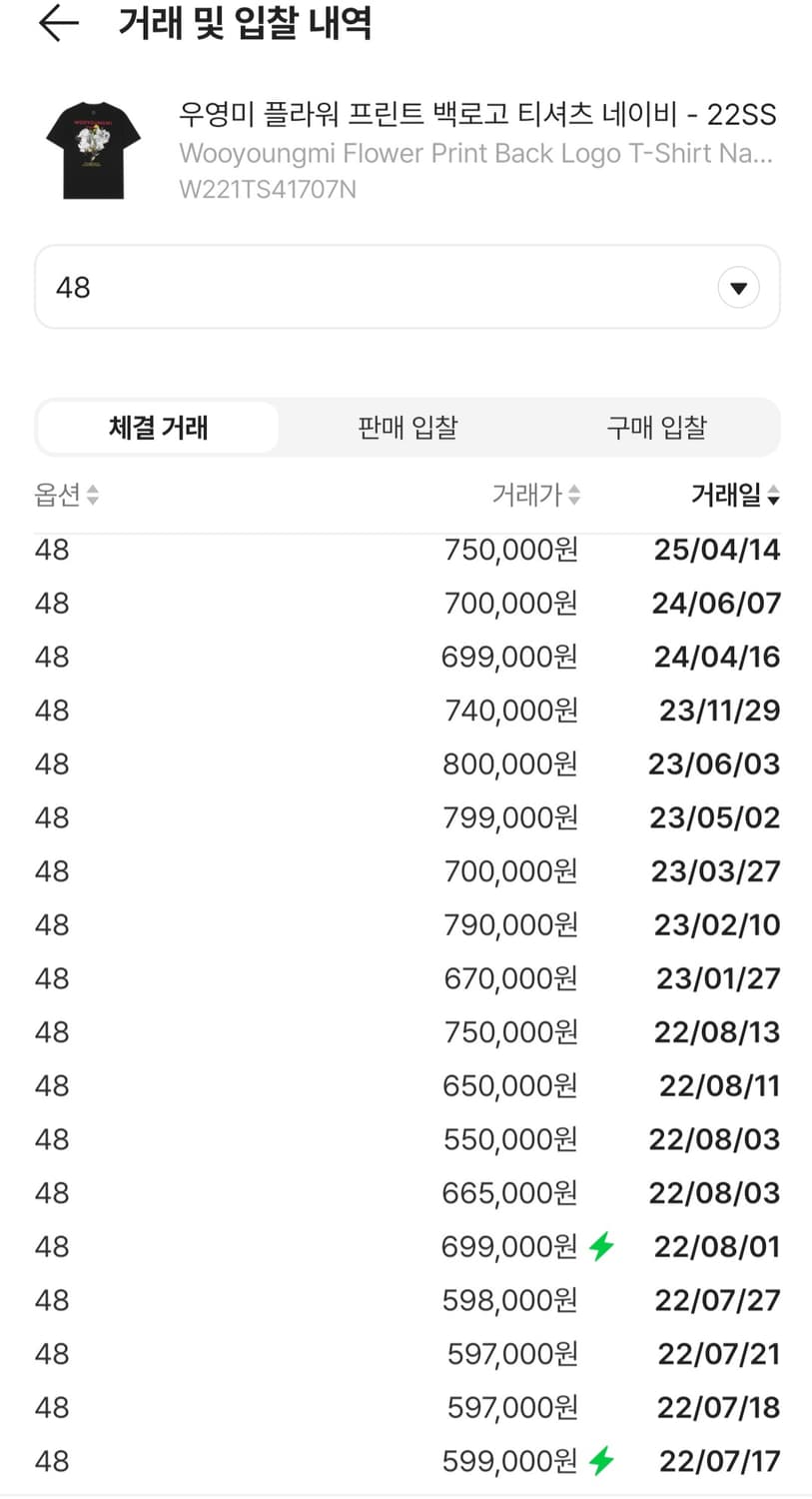The height and width of the screenshot is (1499, 812).
Task: Click the lightning express icon on 22/07/17 row
Action: [x=599, y=1461]
